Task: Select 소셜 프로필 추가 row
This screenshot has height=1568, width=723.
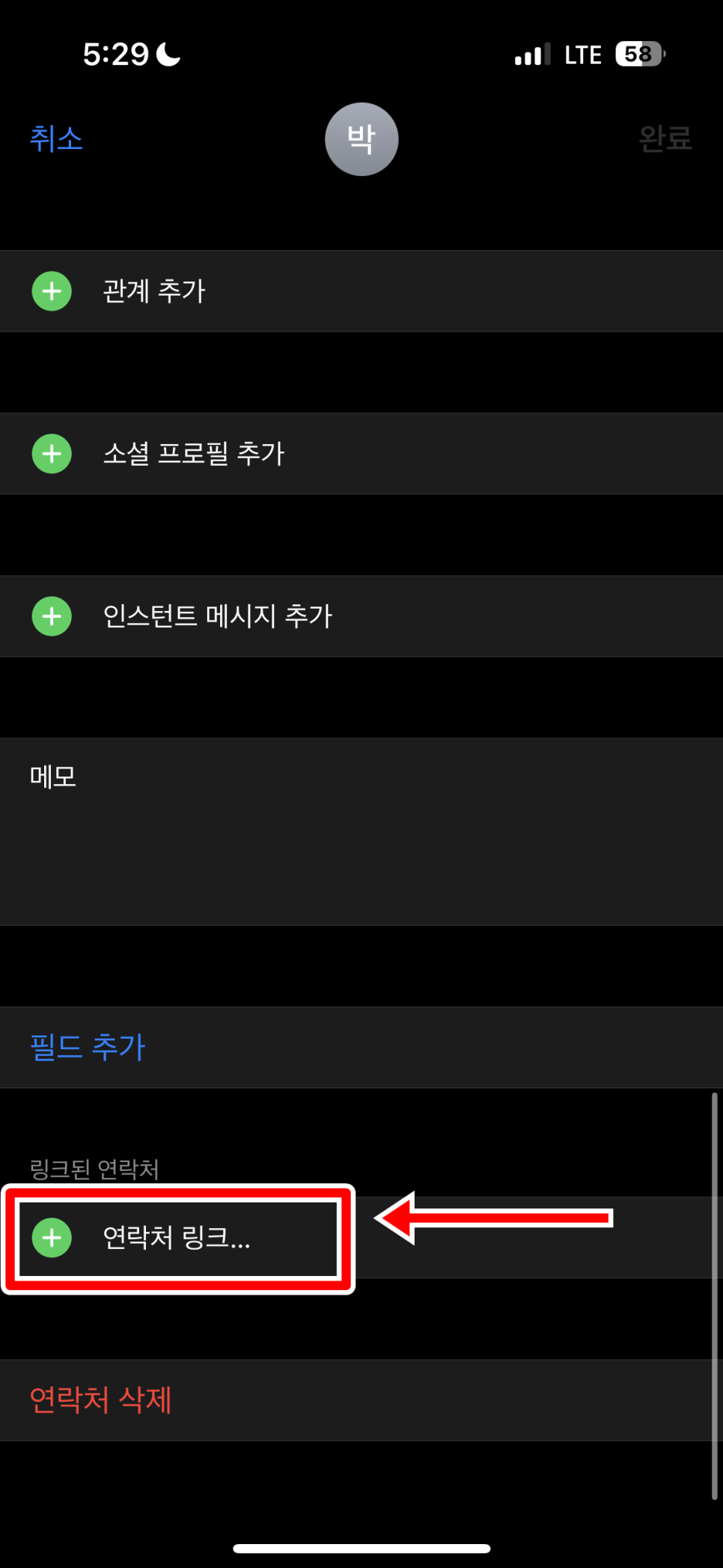Action: 361,454
